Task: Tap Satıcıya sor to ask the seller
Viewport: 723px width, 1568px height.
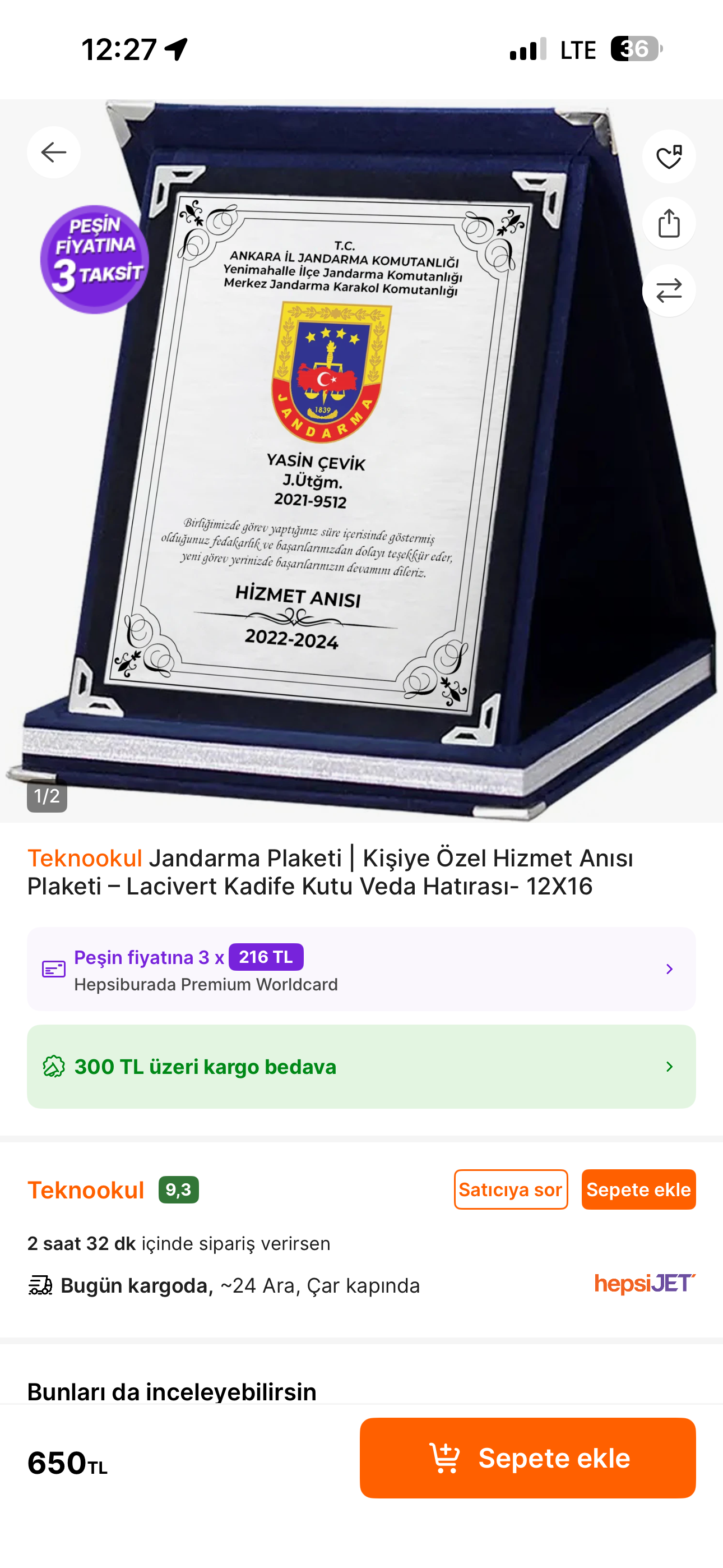Action: (x=510, y=1189)
